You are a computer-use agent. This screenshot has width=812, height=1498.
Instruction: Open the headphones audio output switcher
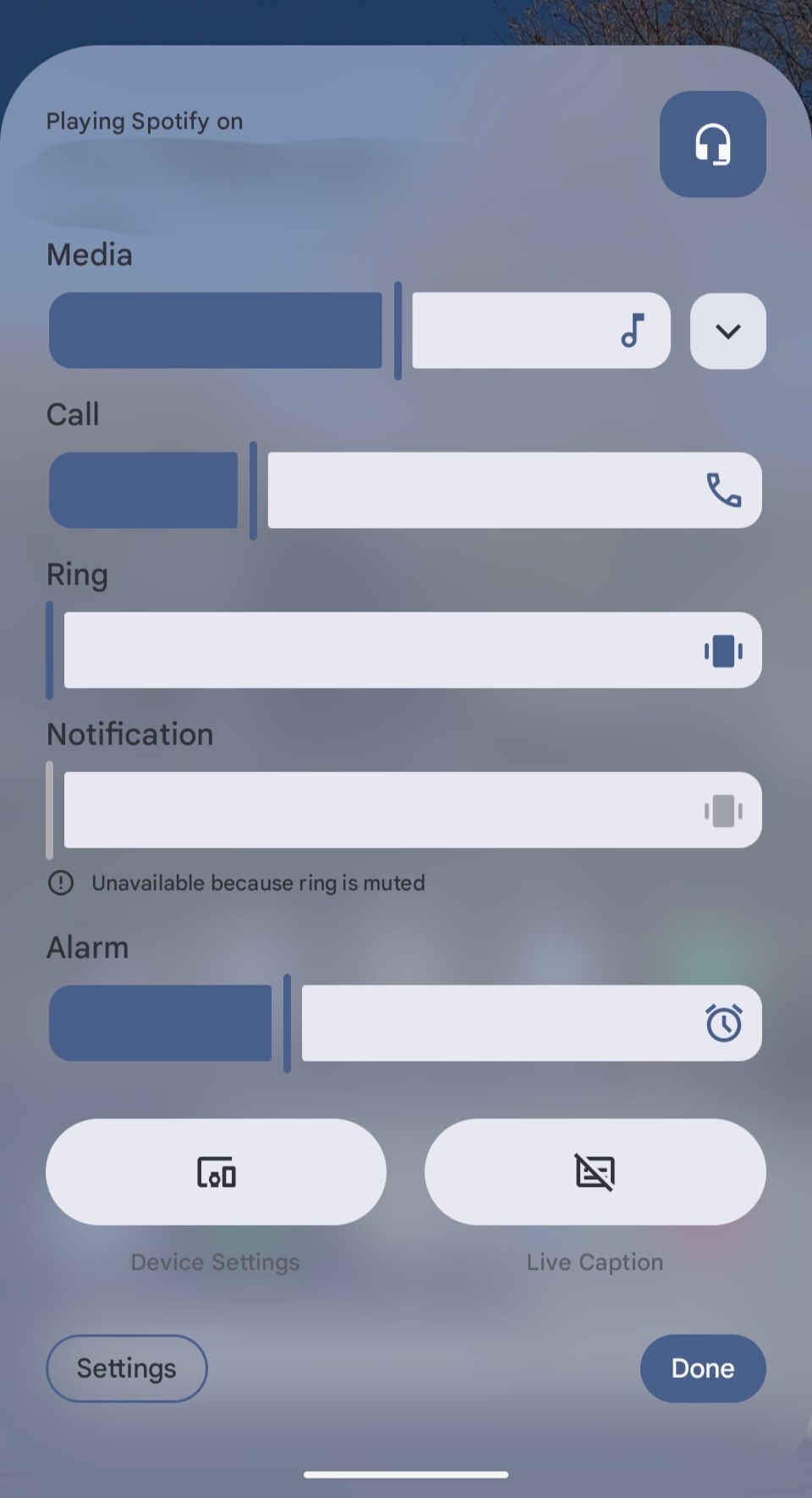[x=712, y=145]
